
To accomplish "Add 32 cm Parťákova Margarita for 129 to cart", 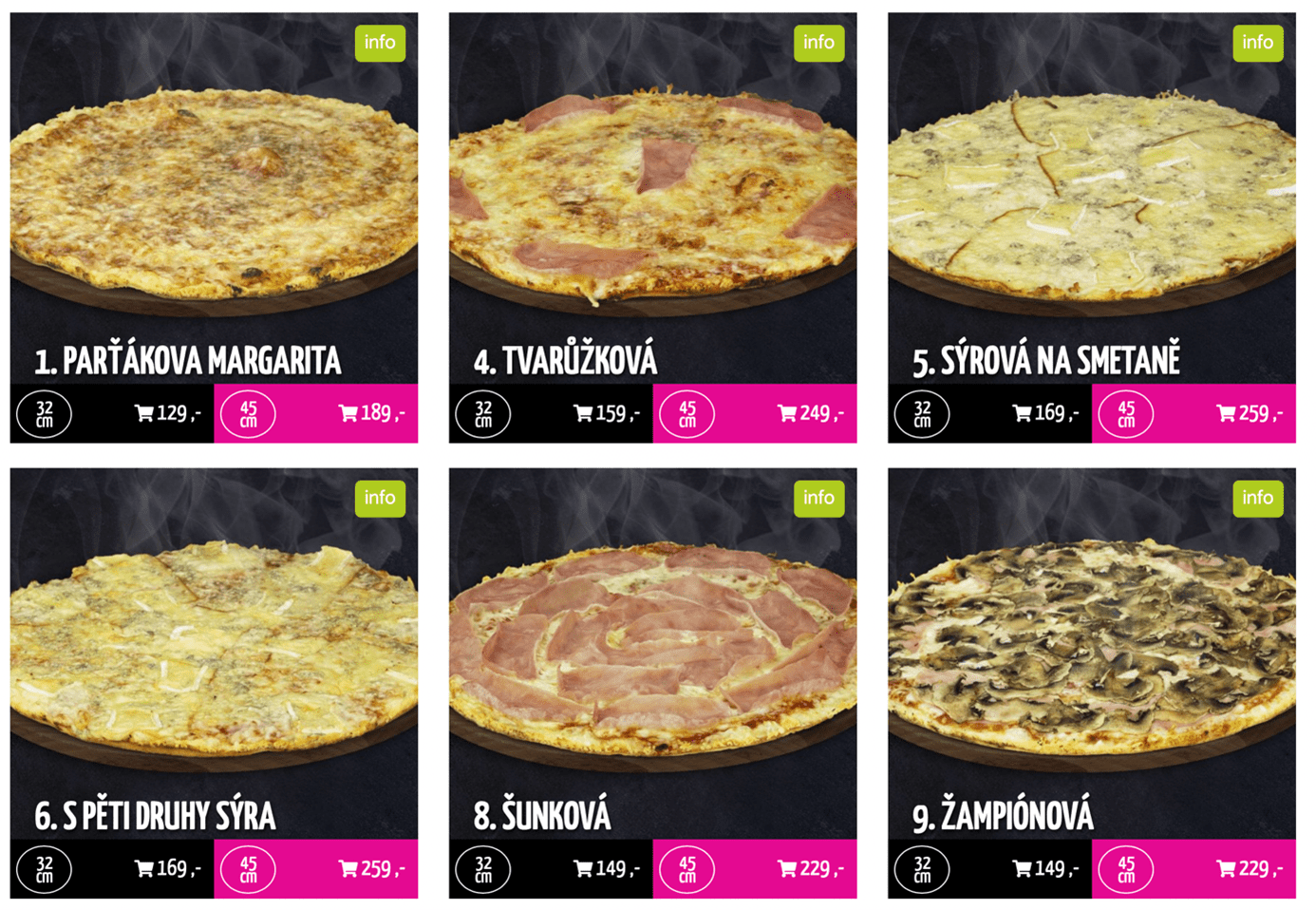I will [167, 413].
